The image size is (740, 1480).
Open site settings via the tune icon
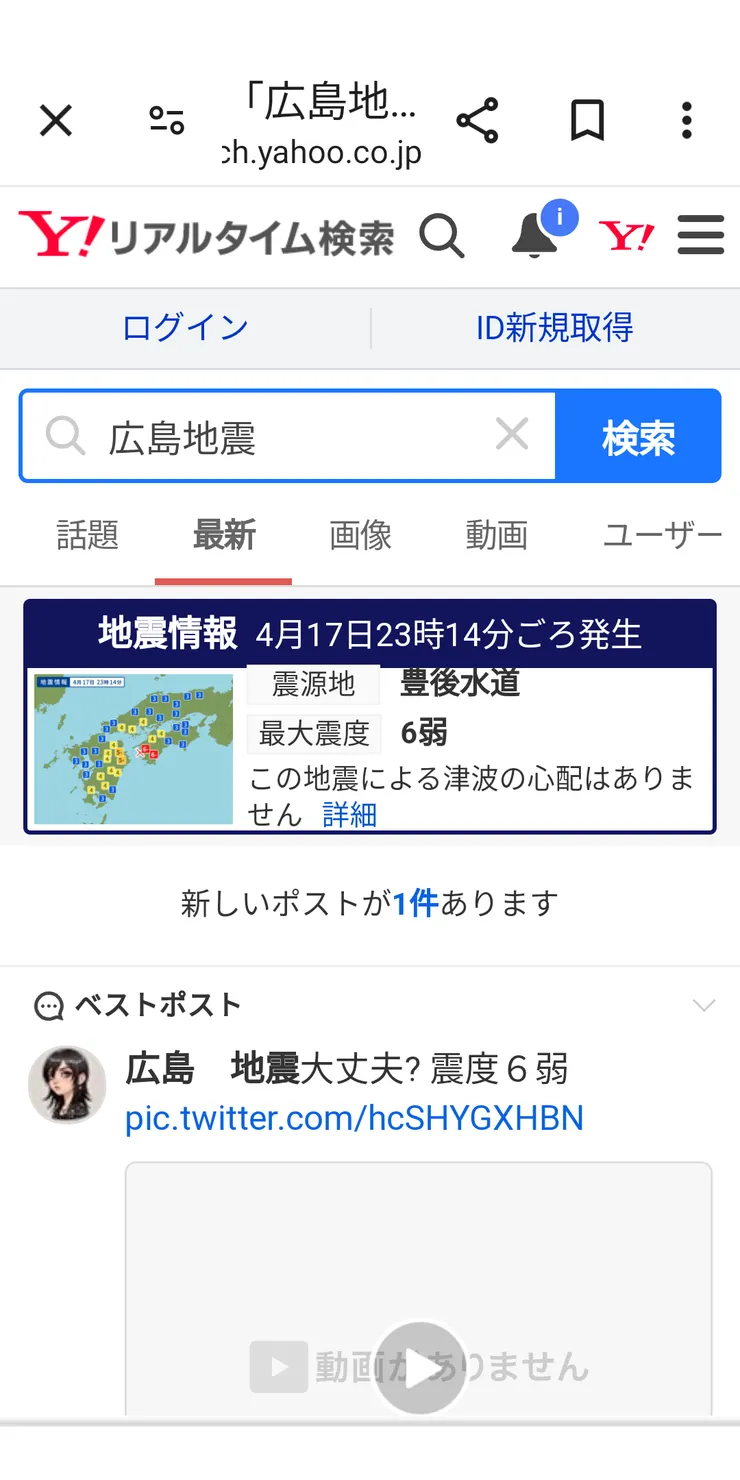pyautogui.click(x=165, y=119)
